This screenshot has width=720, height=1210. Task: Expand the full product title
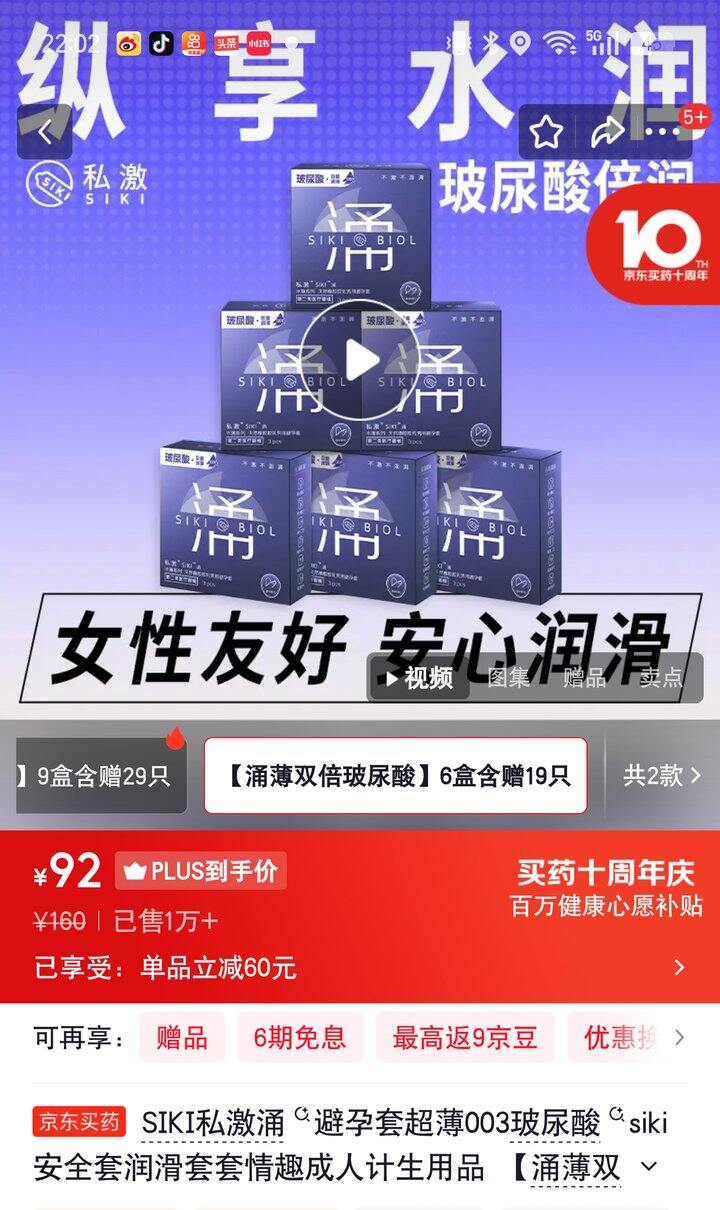coord(649,1167)
